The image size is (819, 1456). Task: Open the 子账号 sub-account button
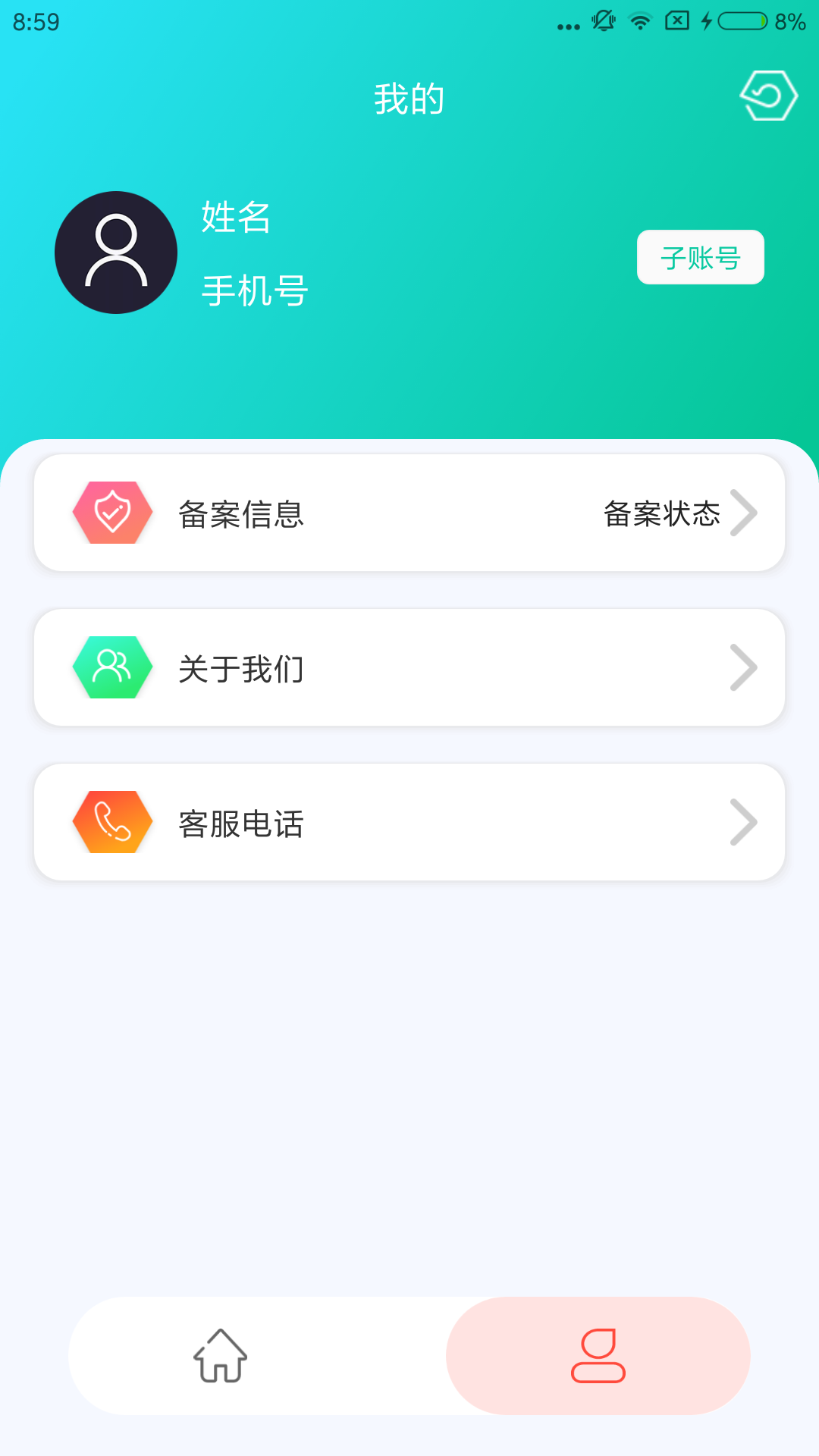pos(700,258)
